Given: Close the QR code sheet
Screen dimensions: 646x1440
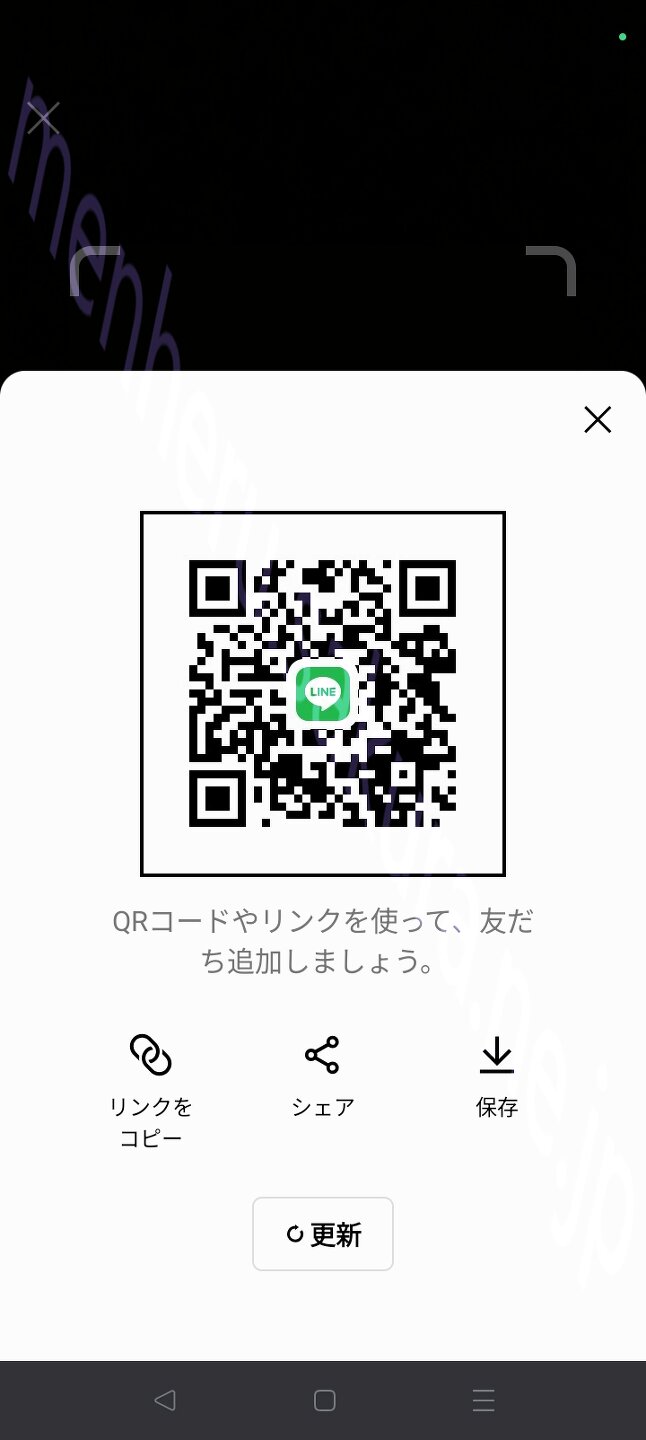Looking at the screenshot, I should (x=597, y=420).
